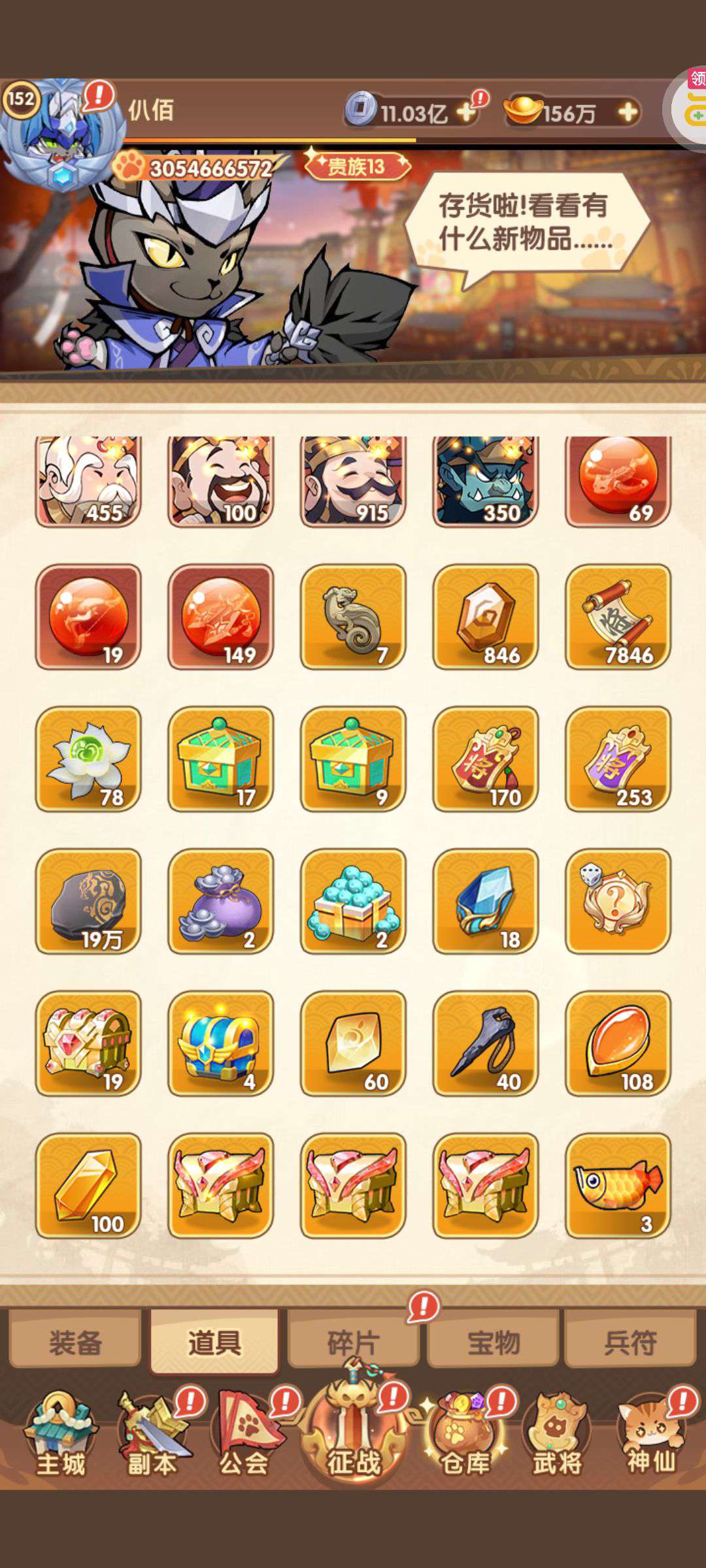706x1568 pixels.
Task: Switch to the 兵符 tab
Action: 630,1343
